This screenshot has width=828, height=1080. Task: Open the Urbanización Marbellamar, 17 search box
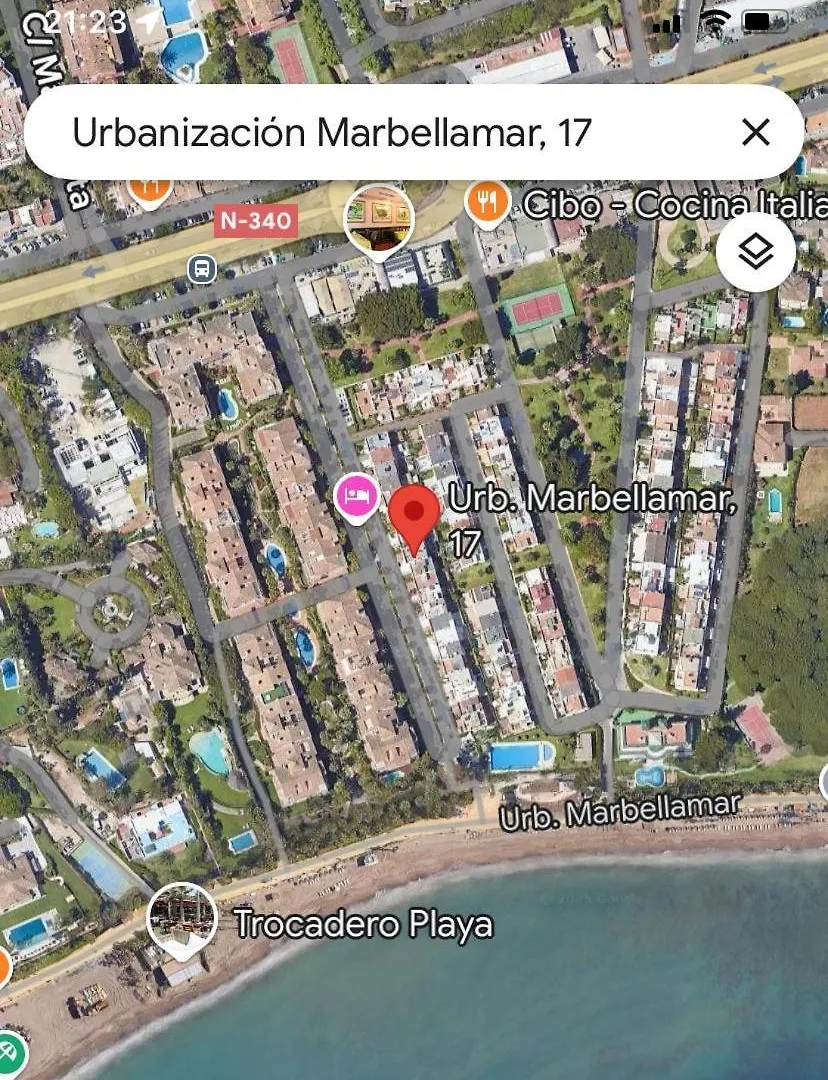click(380, 132)
